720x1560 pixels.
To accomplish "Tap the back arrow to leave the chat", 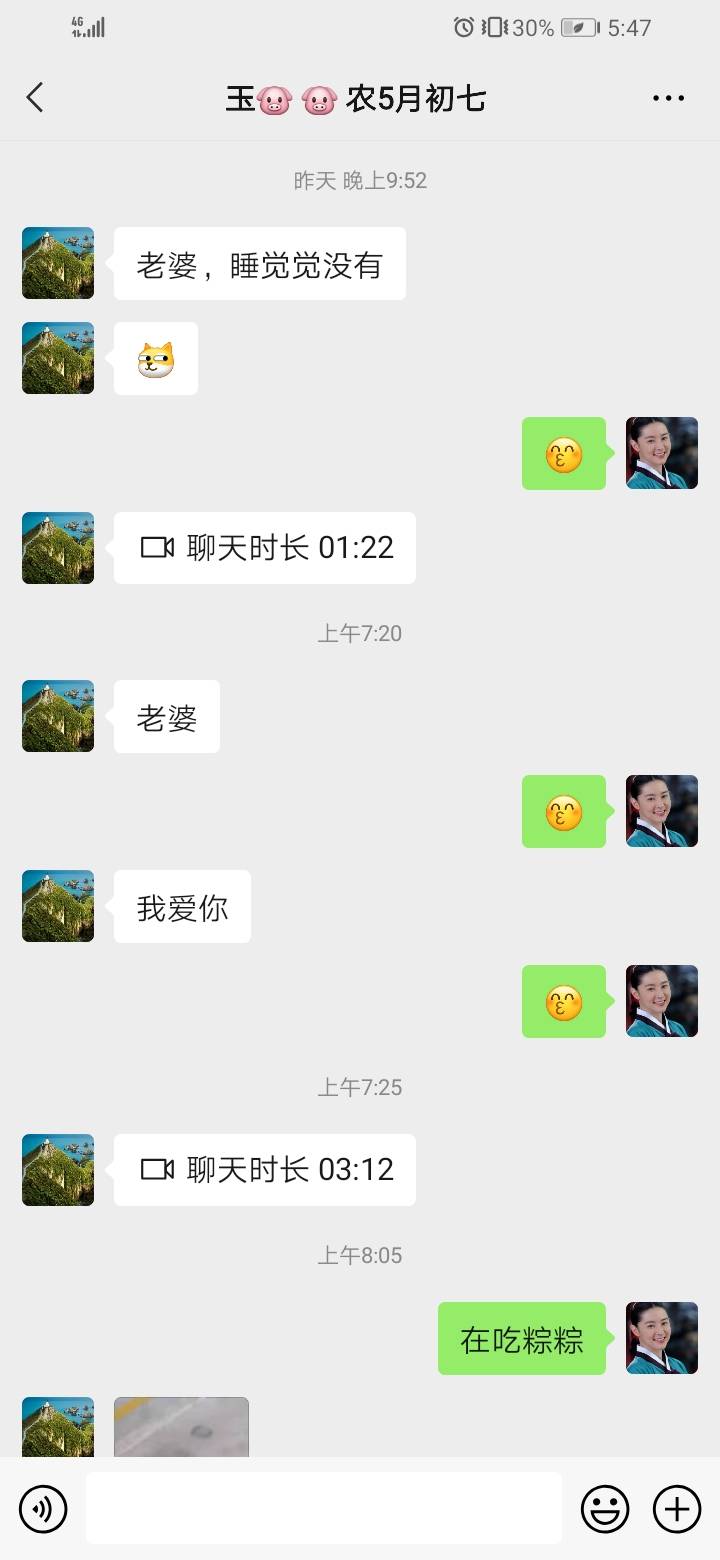I will coord(35,97).
